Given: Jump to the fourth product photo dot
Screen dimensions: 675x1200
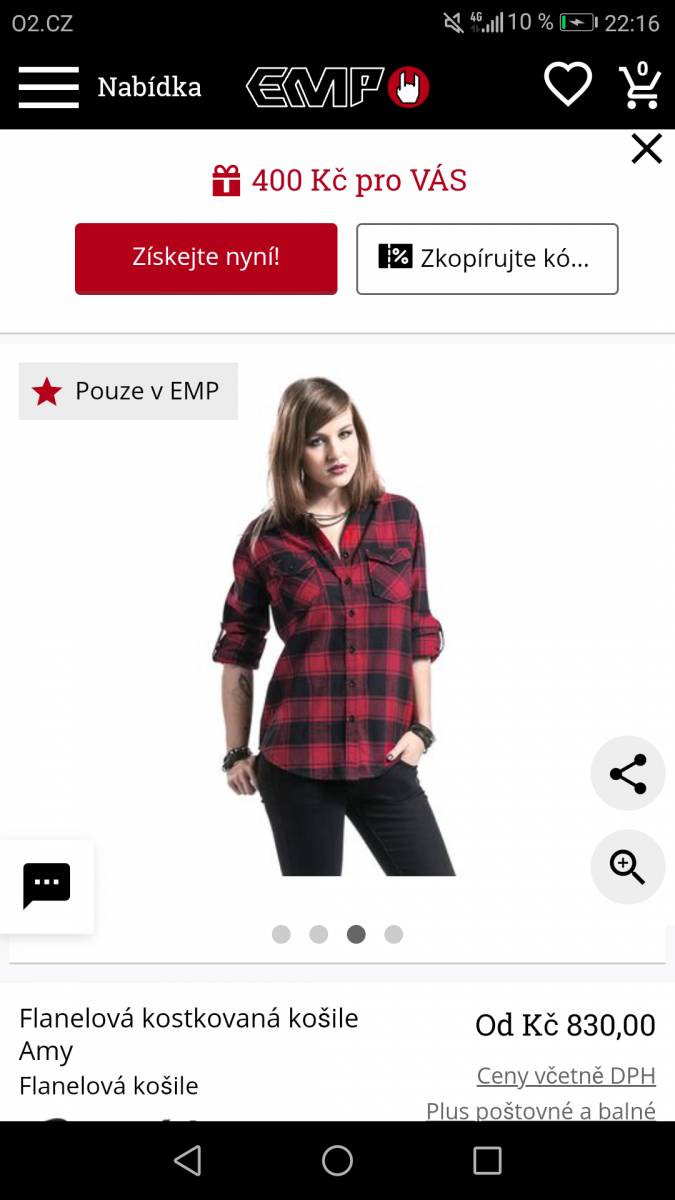Looking at the screenshot, I should tap(394, 934).
